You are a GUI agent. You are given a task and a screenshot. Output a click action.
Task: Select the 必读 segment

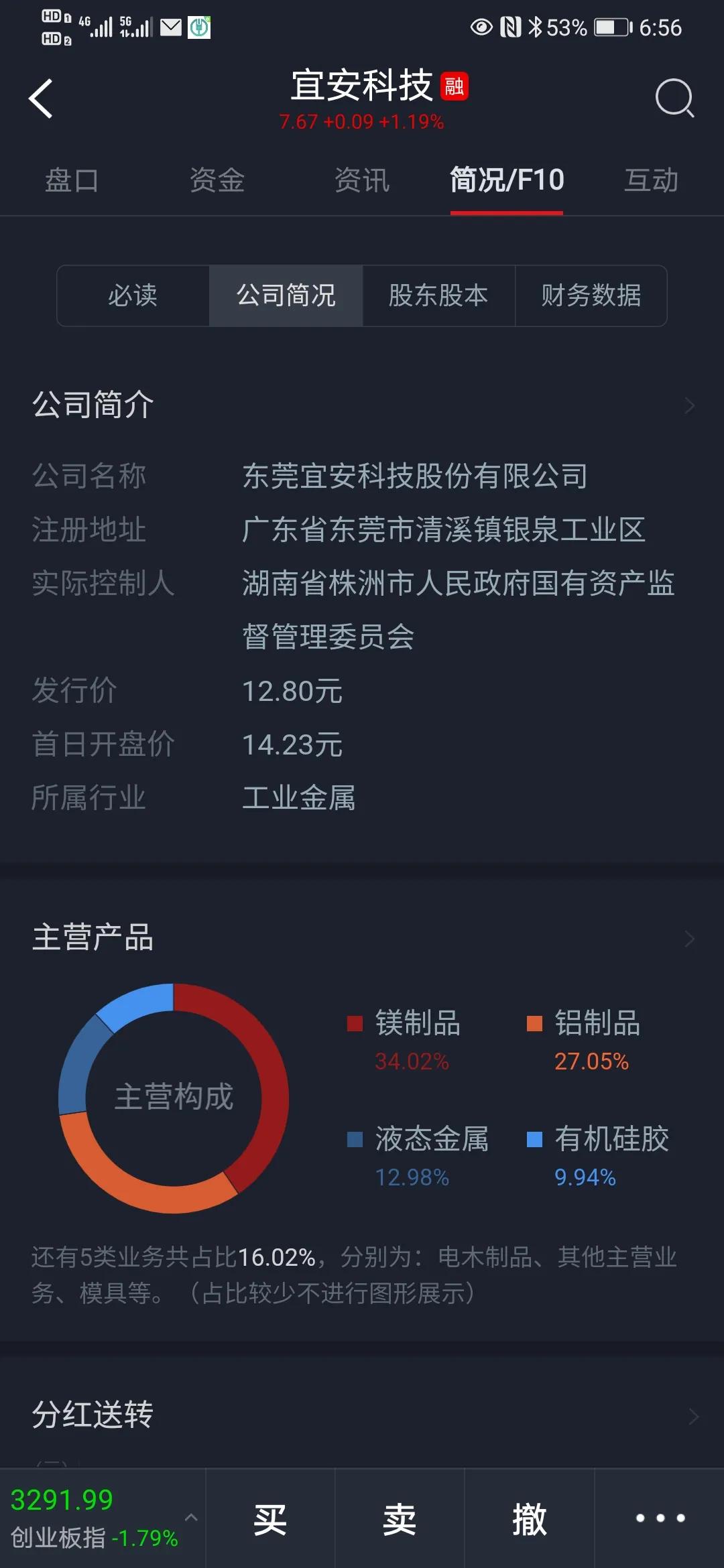(133, 296)
